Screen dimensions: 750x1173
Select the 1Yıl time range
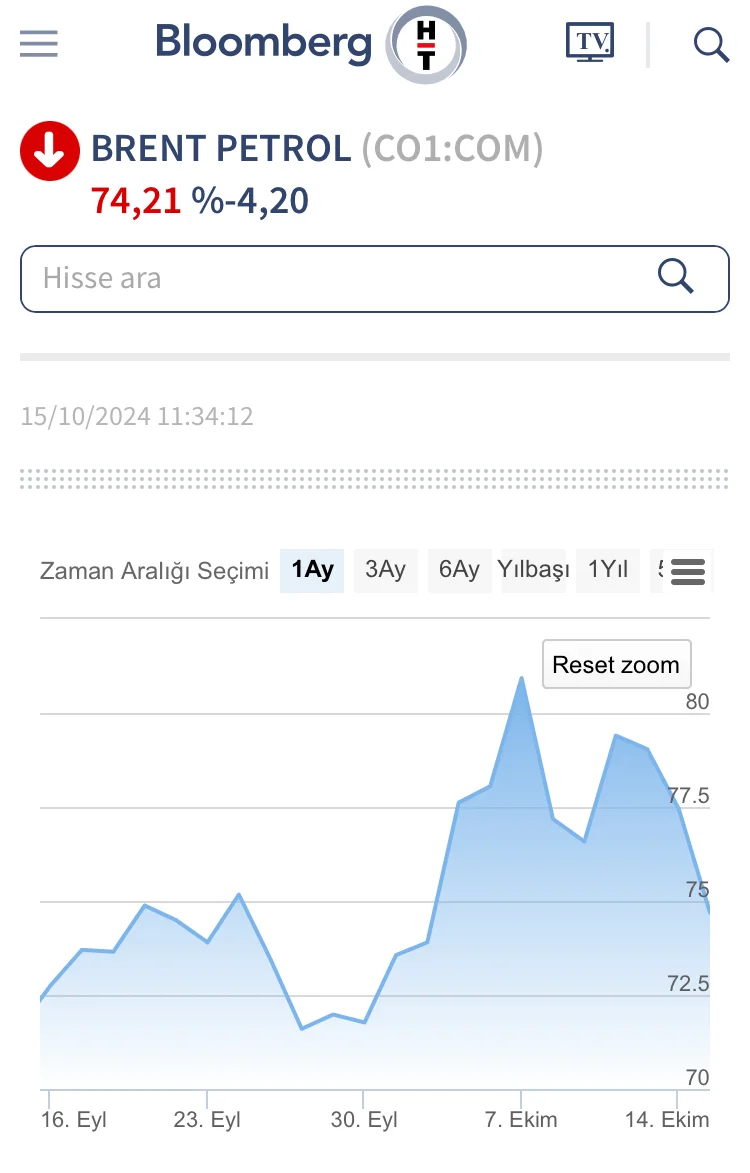(x=608, y=570)
